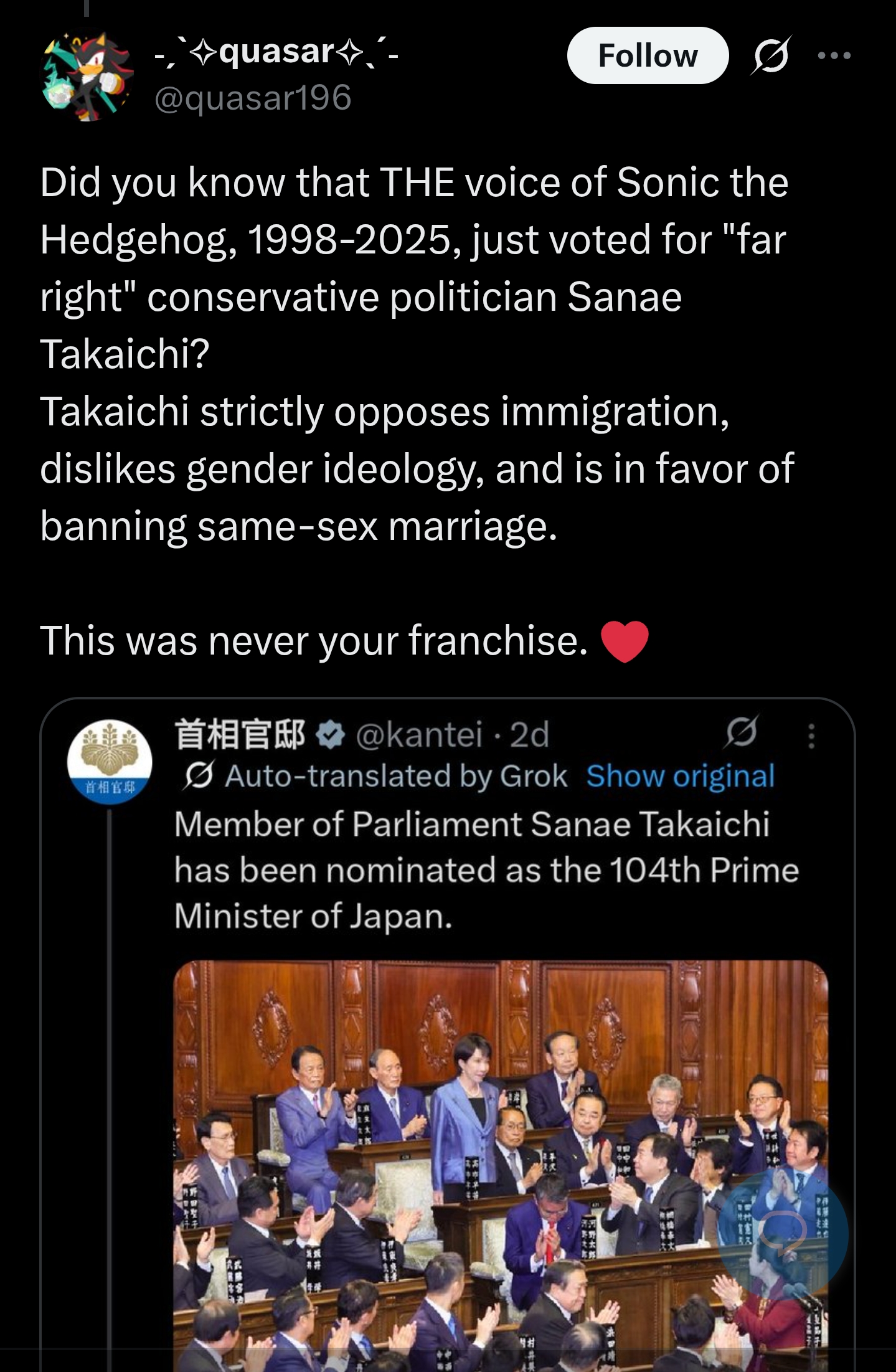The width and height of the screenshot is (896, 1372).
Task: Tap Show original translation link
Action: (x=680, y=776)
